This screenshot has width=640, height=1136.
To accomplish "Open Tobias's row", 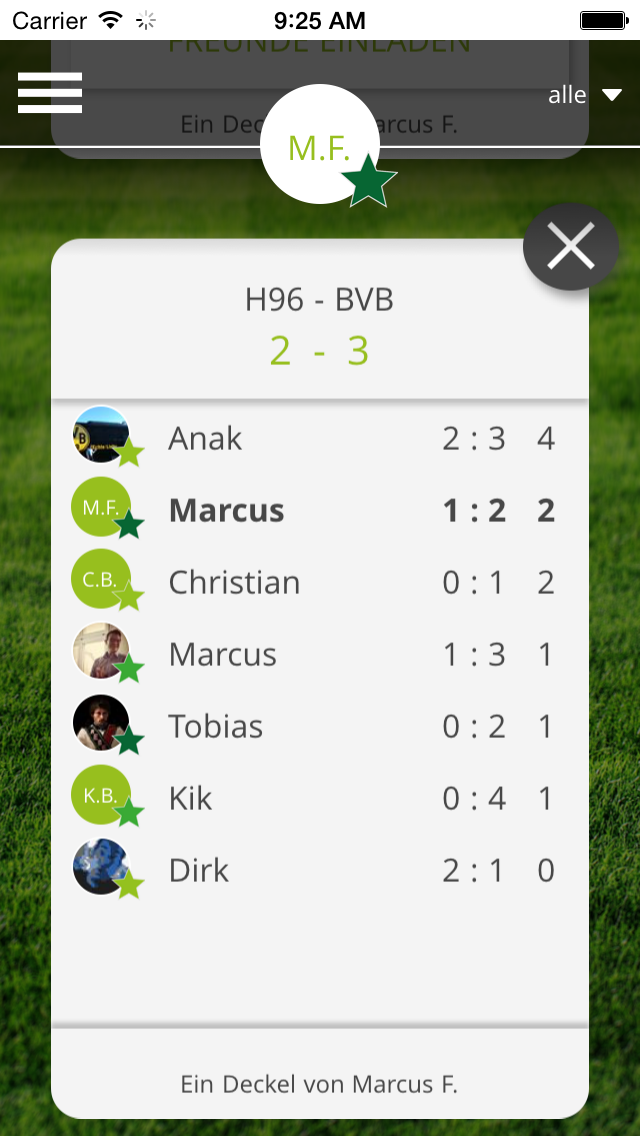I will pos(320,726).
